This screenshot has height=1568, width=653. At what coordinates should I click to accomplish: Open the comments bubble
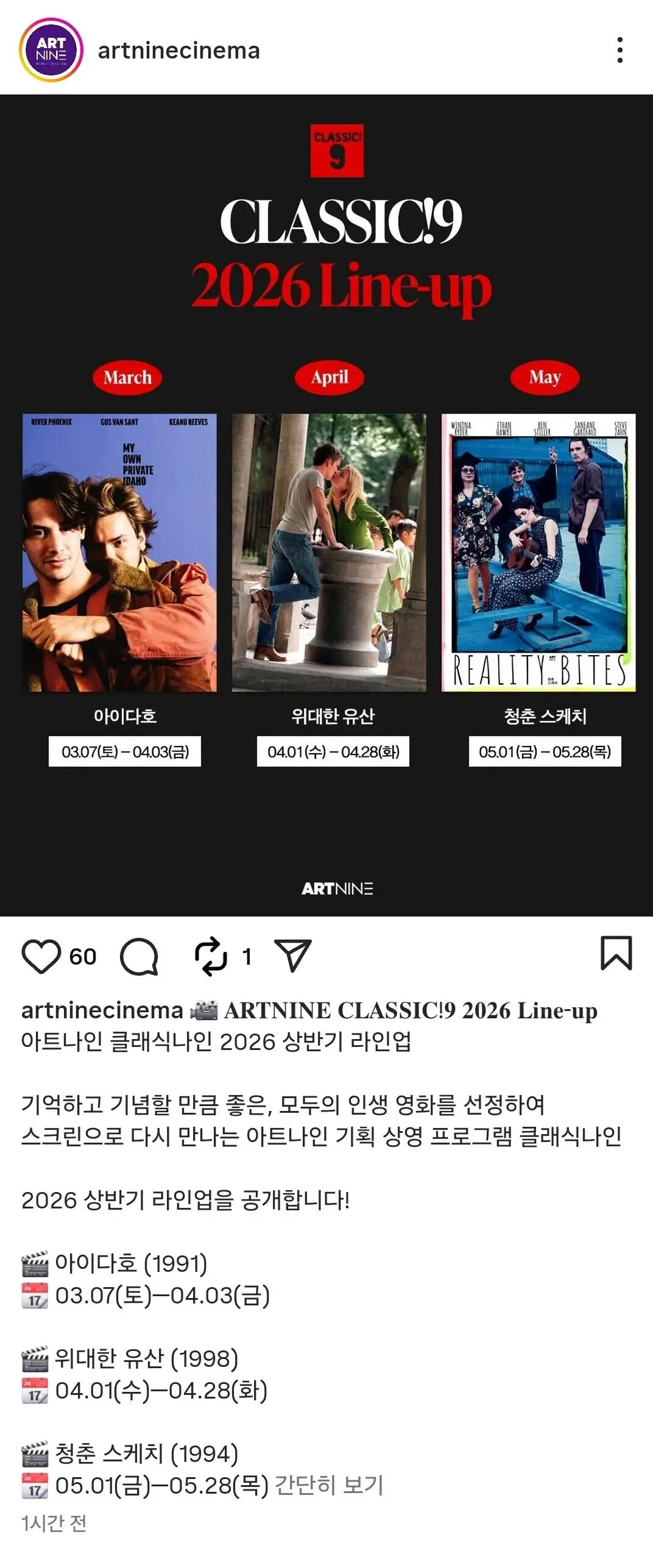[139, 956]
